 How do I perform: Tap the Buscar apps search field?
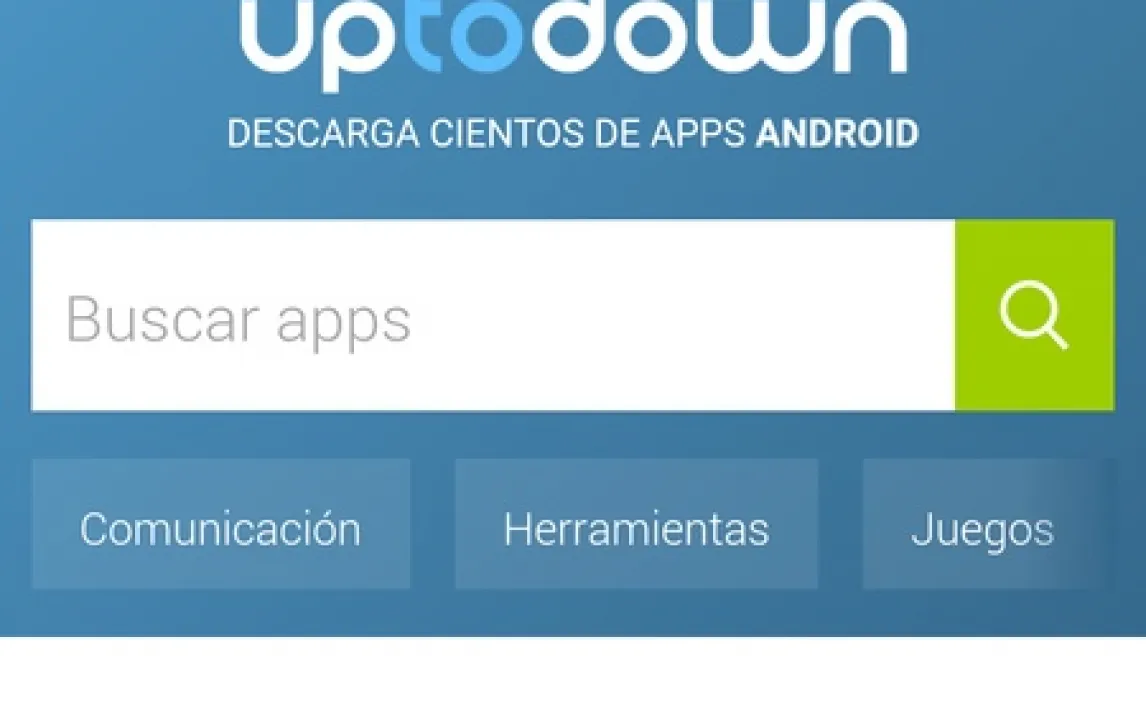(492, 316)
